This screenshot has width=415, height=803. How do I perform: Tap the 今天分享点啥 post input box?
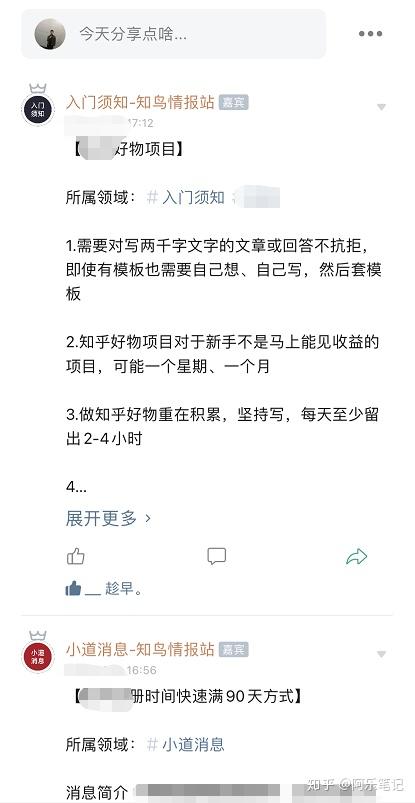click(173, 34)
